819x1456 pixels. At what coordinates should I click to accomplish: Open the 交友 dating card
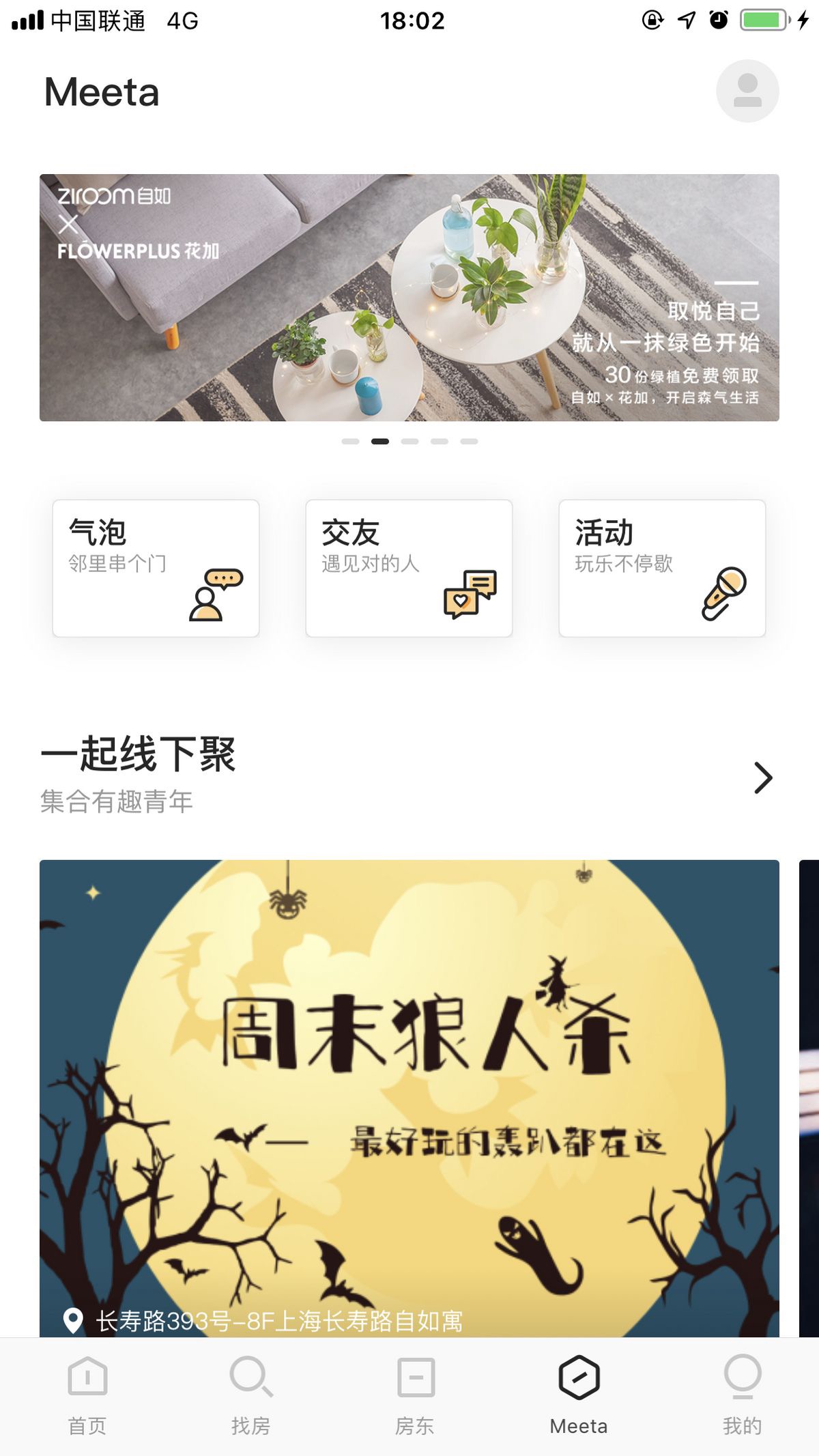(x=409, y=568)
